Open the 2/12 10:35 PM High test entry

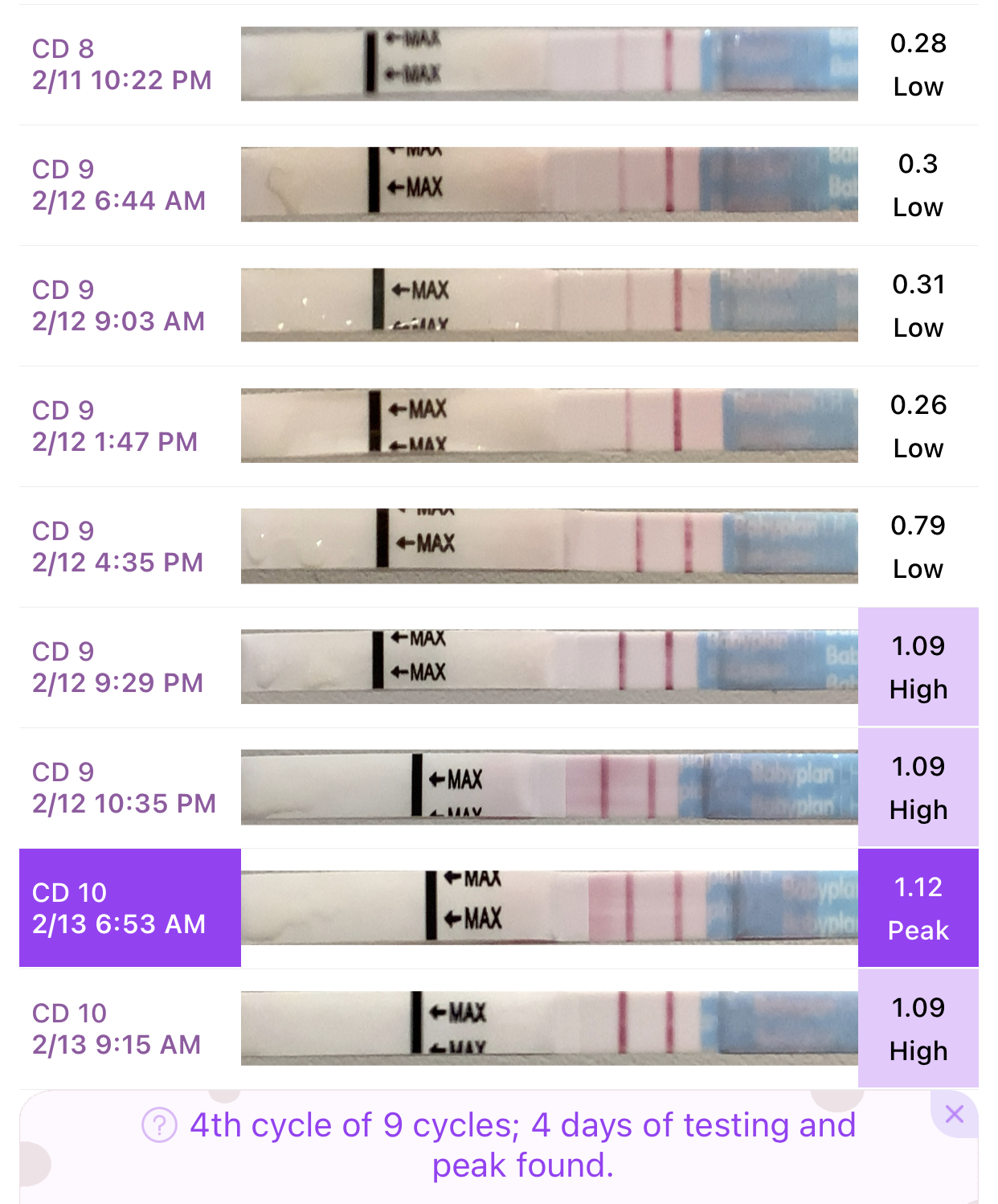click(x=498, y=788)
